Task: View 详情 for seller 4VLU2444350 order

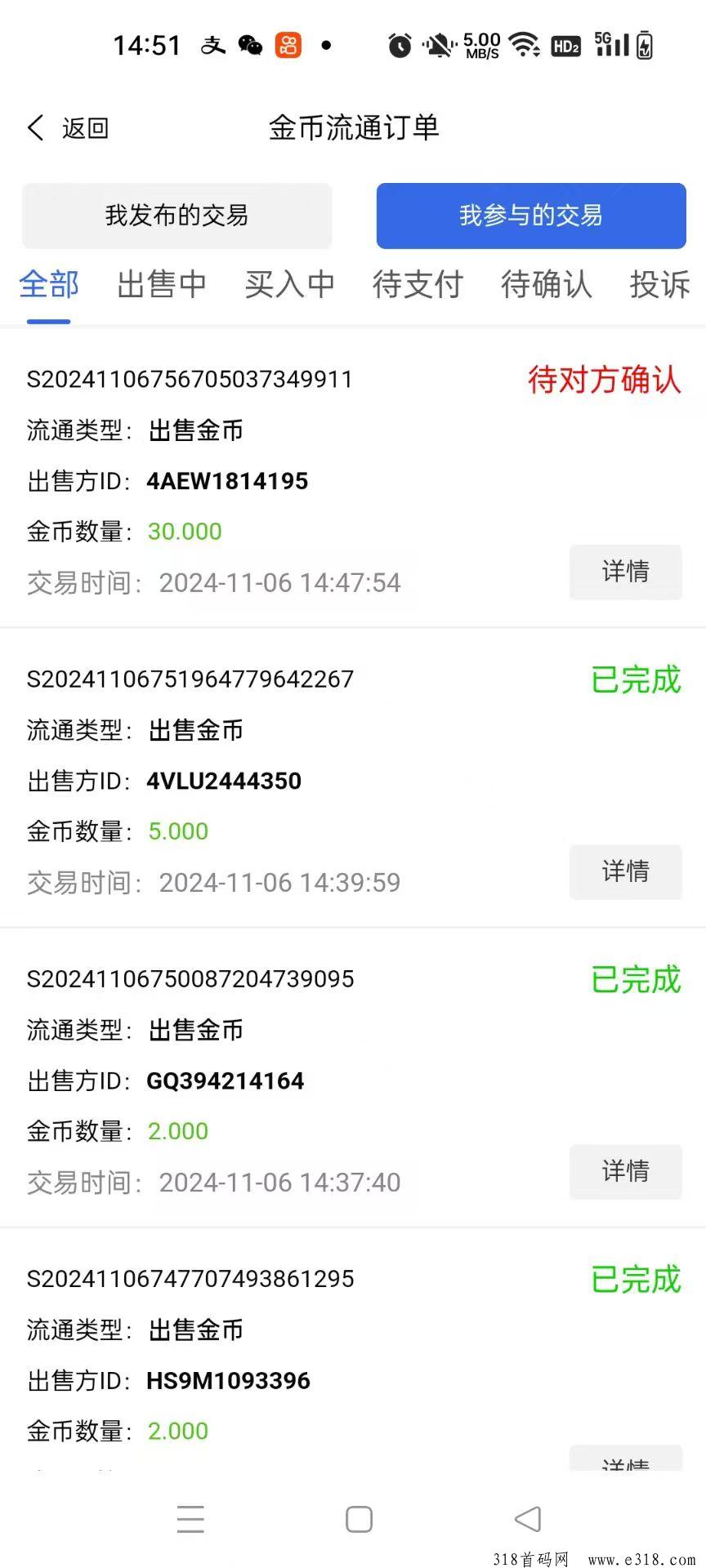Action: pos(626,871)
